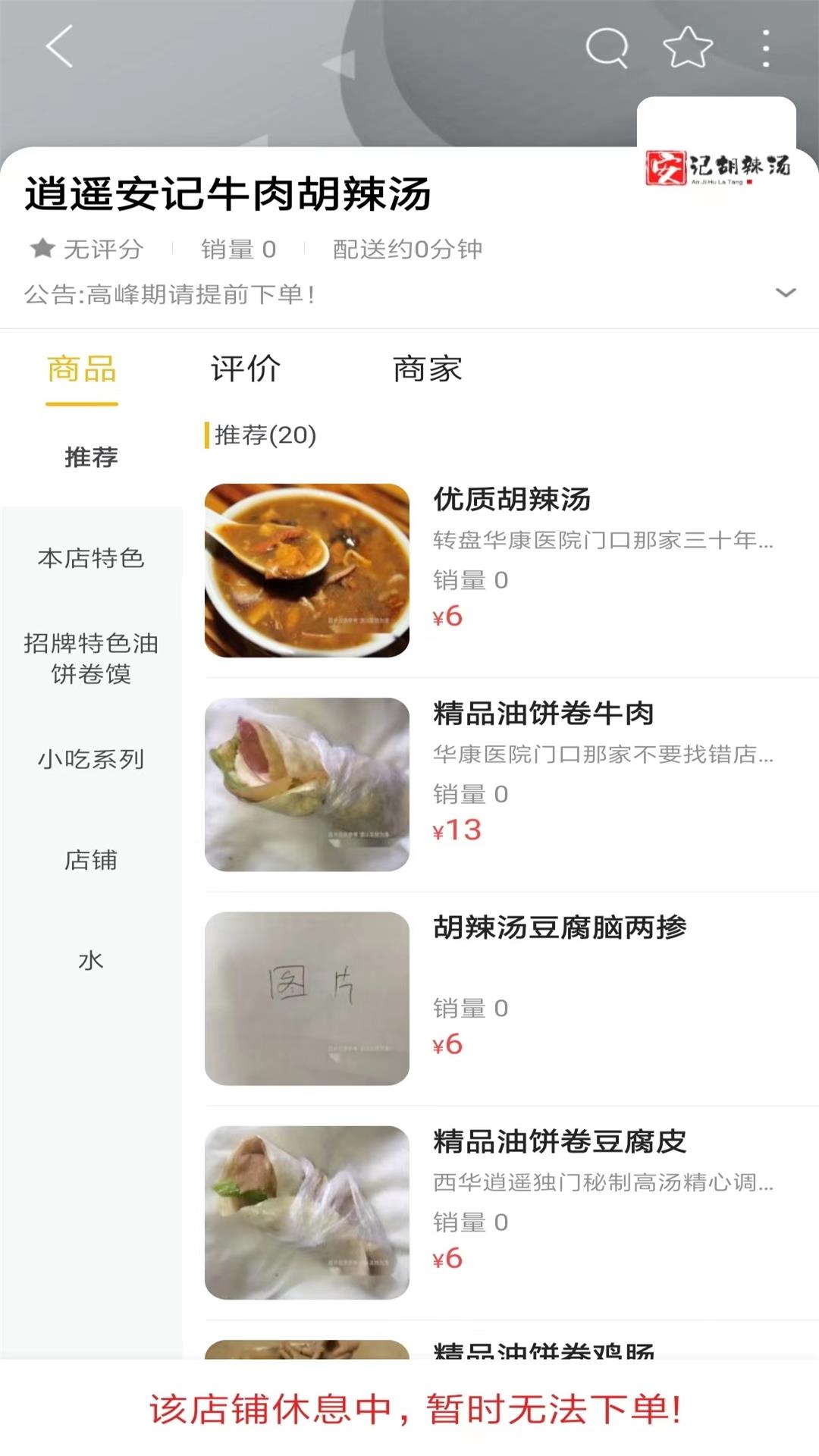The height and width of the screenshot is (1456, 819).
Task: Select the 本店特色 category
Action: (91, 558)
